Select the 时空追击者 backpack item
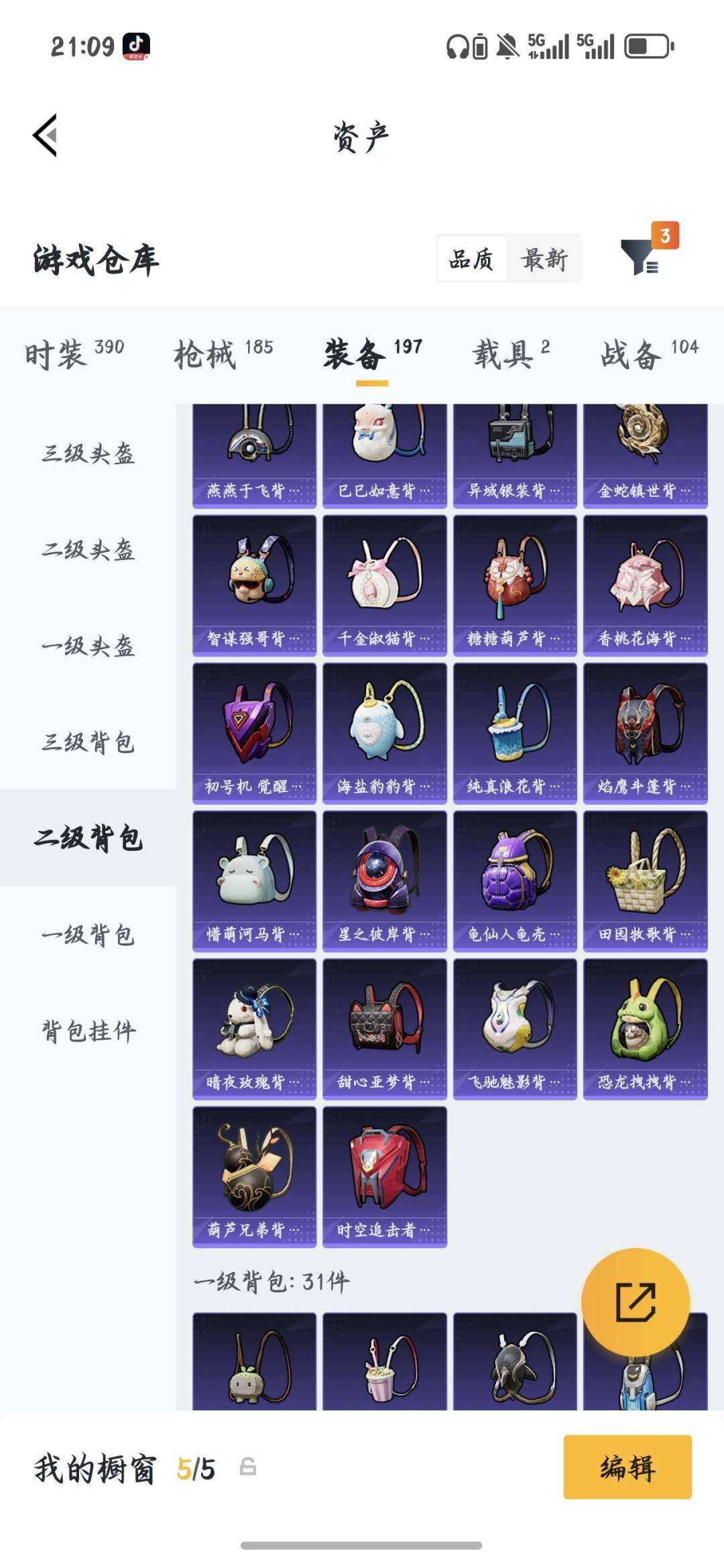This screenshot has height=1568, width=724. tap(385, 1175)
